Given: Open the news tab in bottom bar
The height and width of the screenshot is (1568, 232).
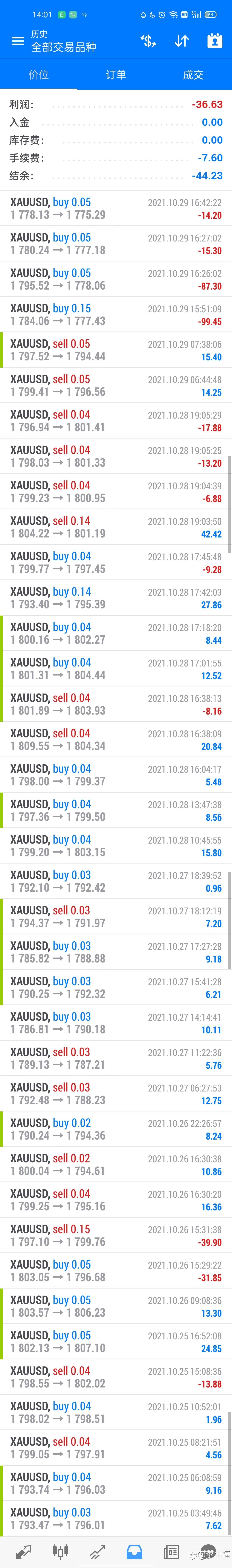Looking at the screenshot, I should point(171,1551).
